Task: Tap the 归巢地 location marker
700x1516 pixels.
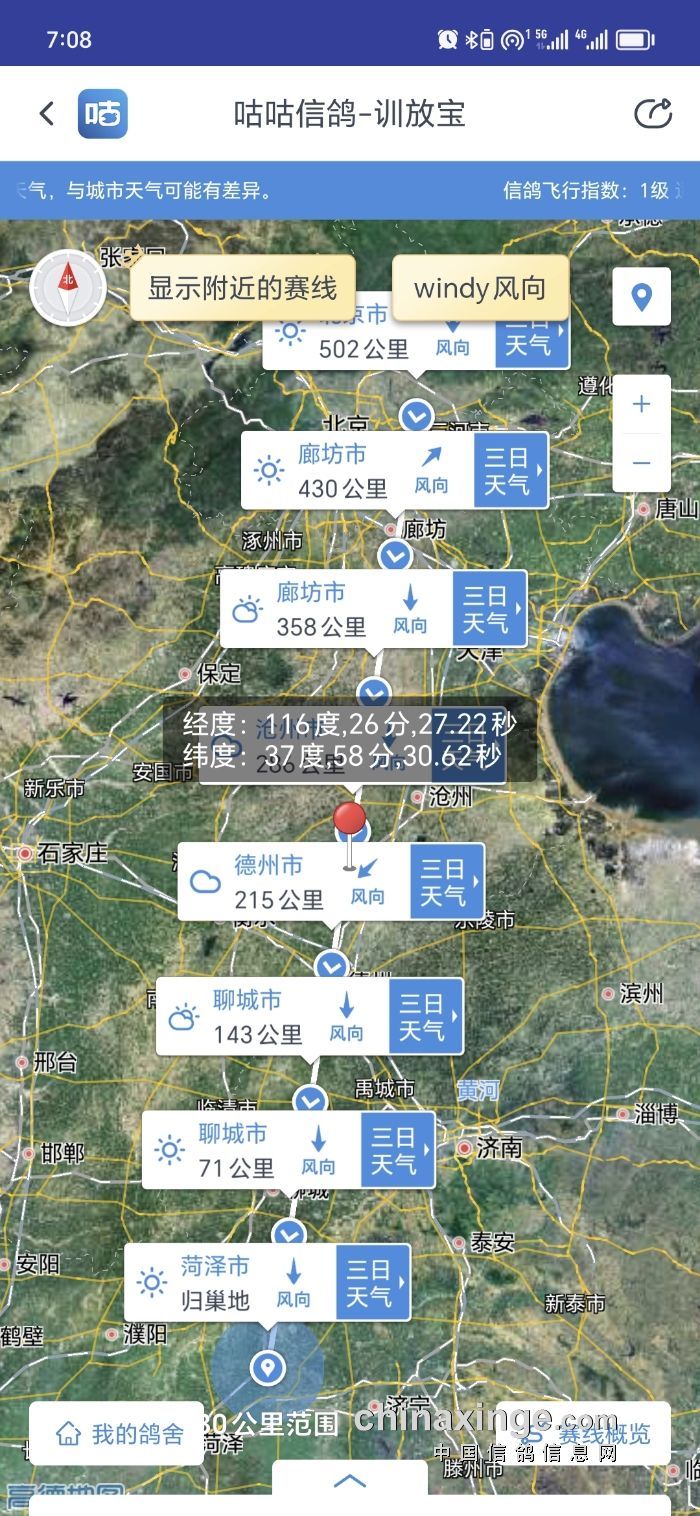Action: 267,1366
